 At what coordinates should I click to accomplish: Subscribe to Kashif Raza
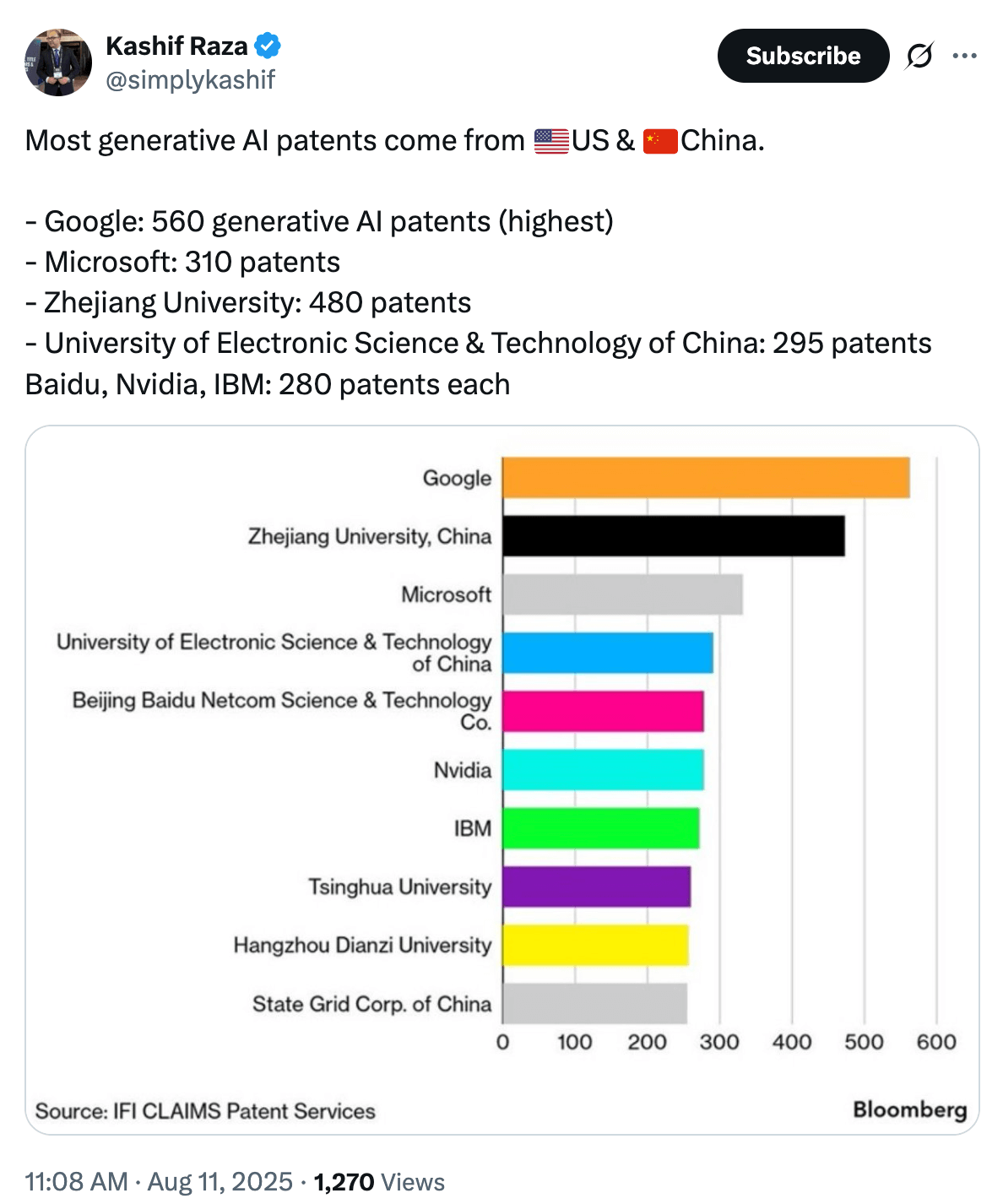click(802, 56)
